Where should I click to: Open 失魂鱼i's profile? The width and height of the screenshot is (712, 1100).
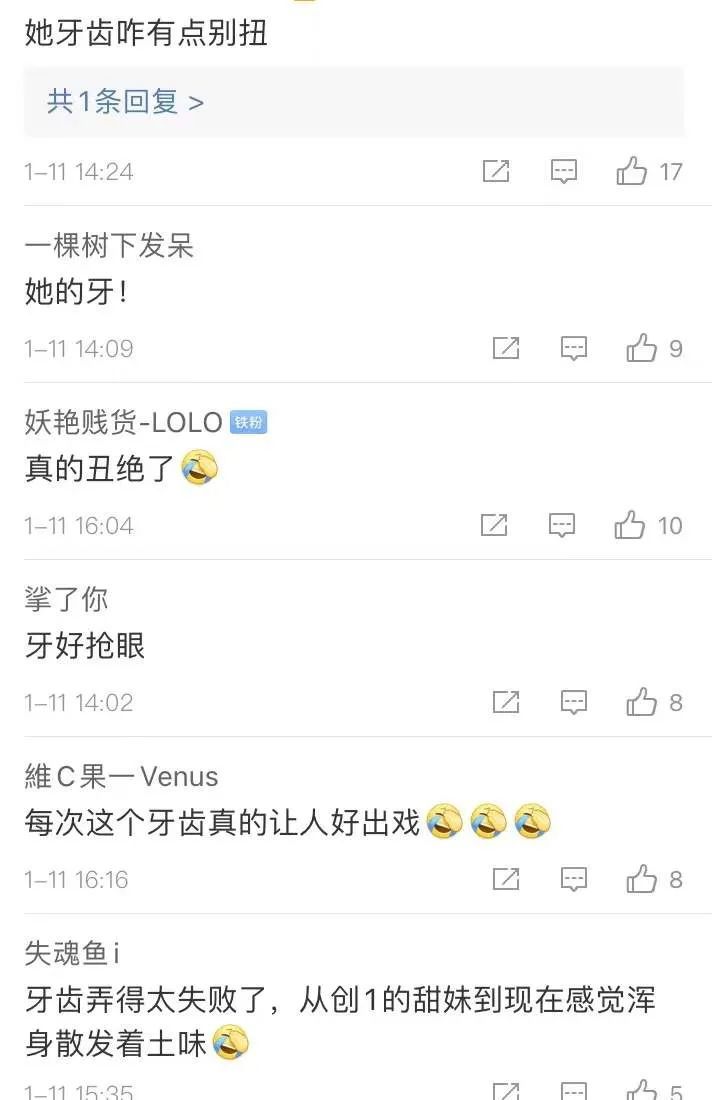tap(72, 953)
